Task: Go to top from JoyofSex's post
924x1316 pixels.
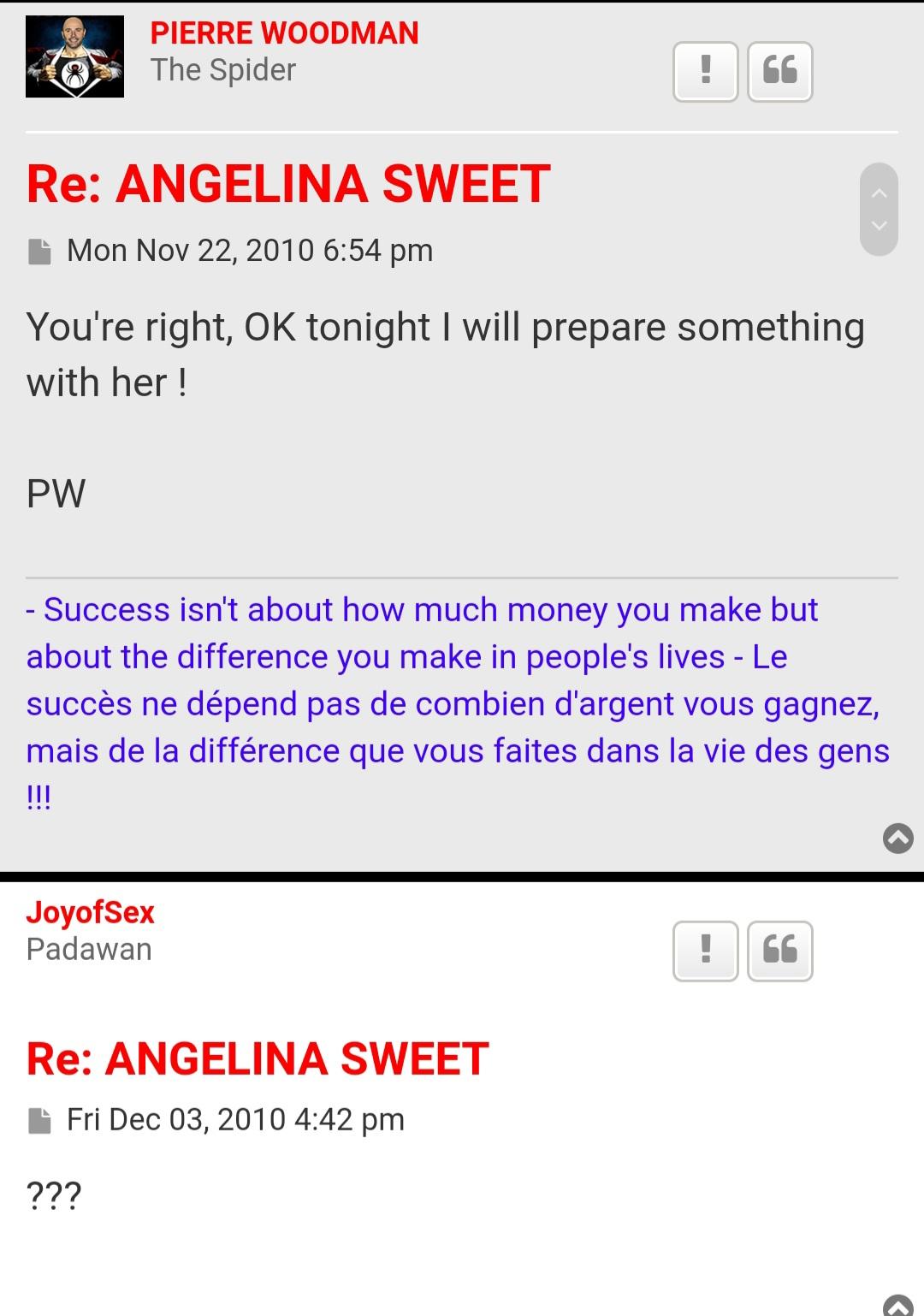Action: point(897,1306)
